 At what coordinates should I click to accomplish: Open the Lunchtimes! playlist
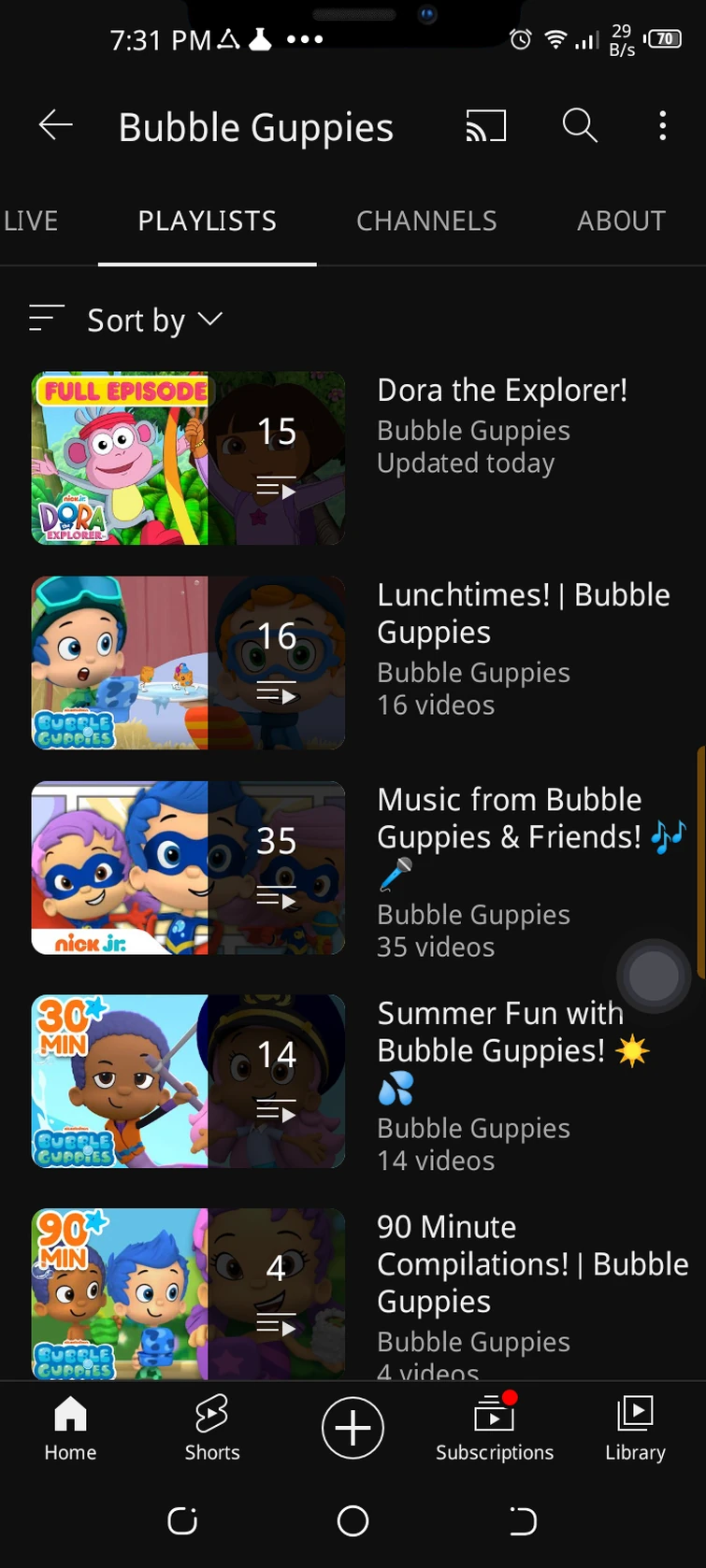(523, 613)
